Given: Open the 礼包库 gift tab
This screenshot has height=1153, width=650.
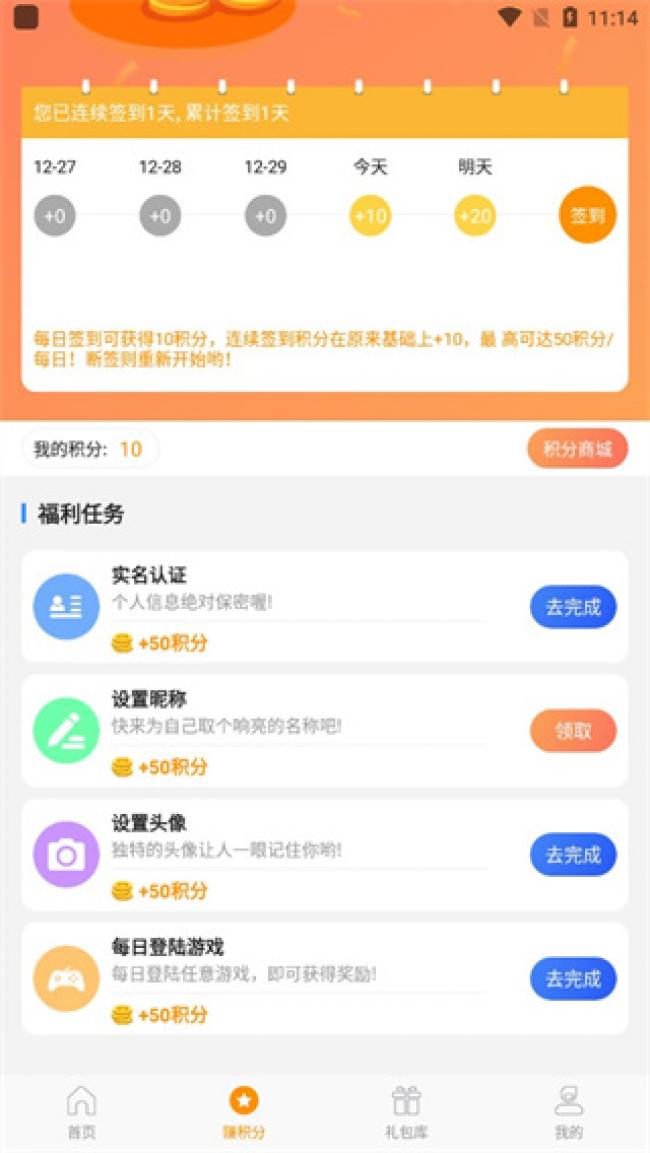Looking at the screenshot, I should click(x=406, y=1112).
